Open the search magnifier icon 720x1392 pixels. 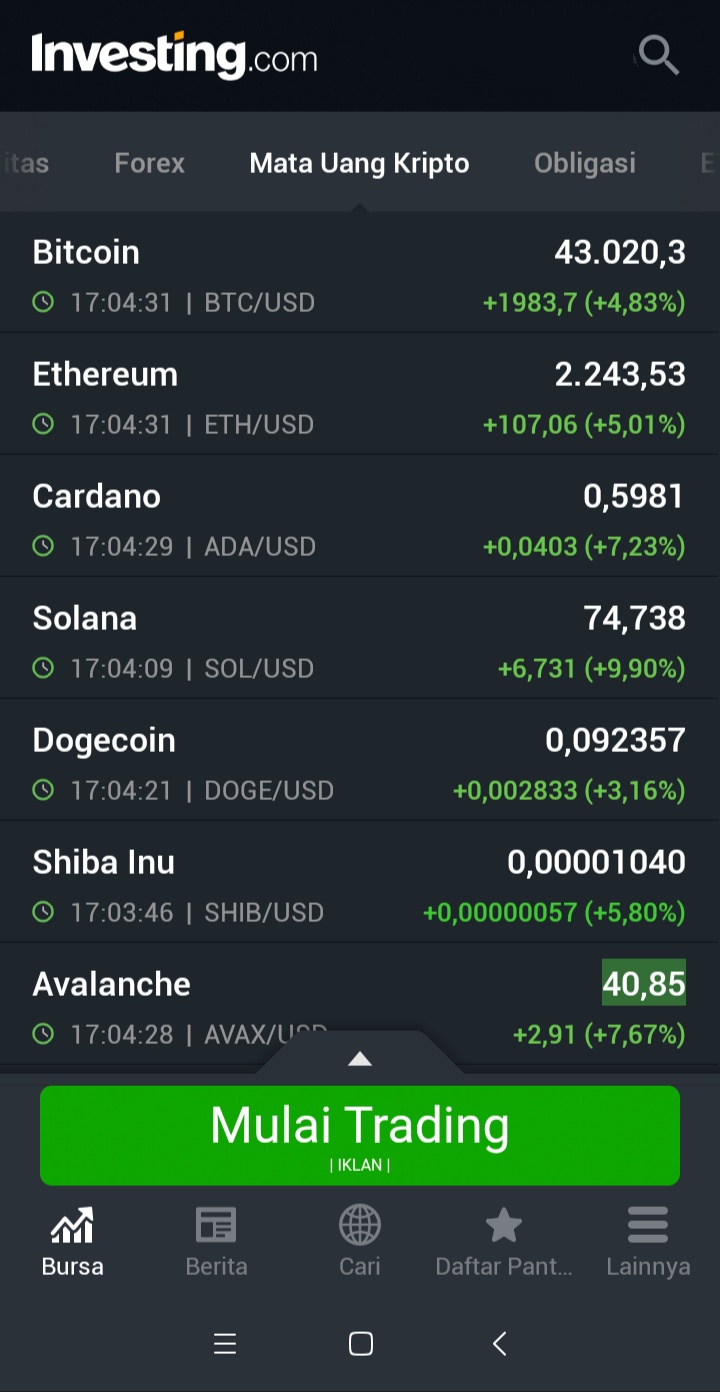pyautogui.click(x=658, y=55)
